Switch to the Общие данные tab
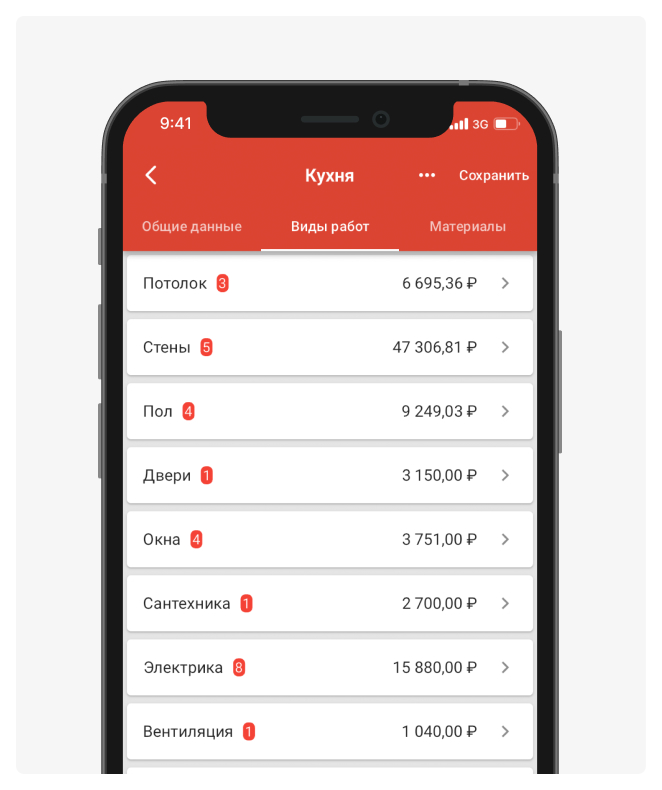 pos(191,227)
